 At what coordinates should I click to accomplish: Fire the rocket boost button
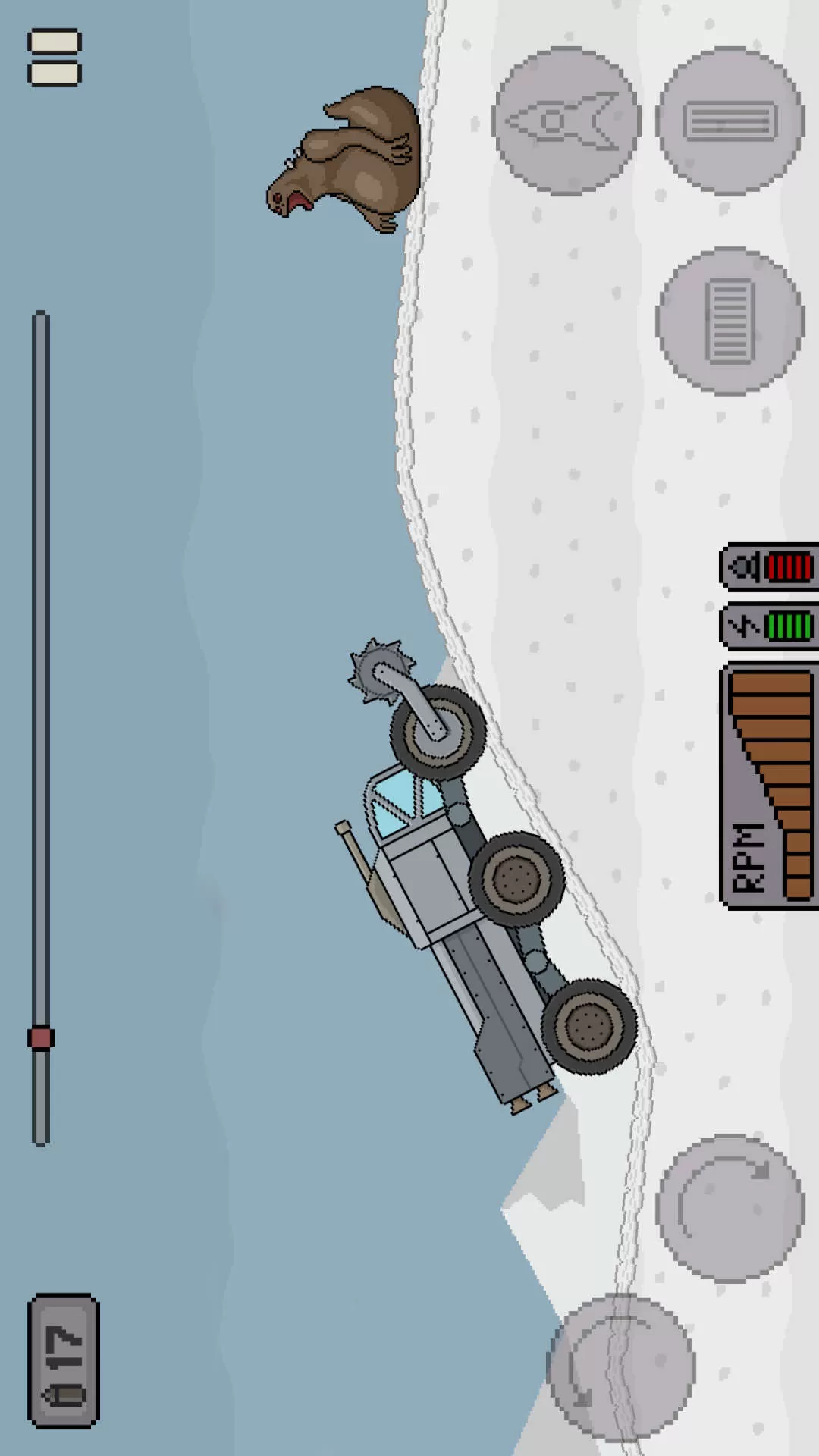(566, 121)
